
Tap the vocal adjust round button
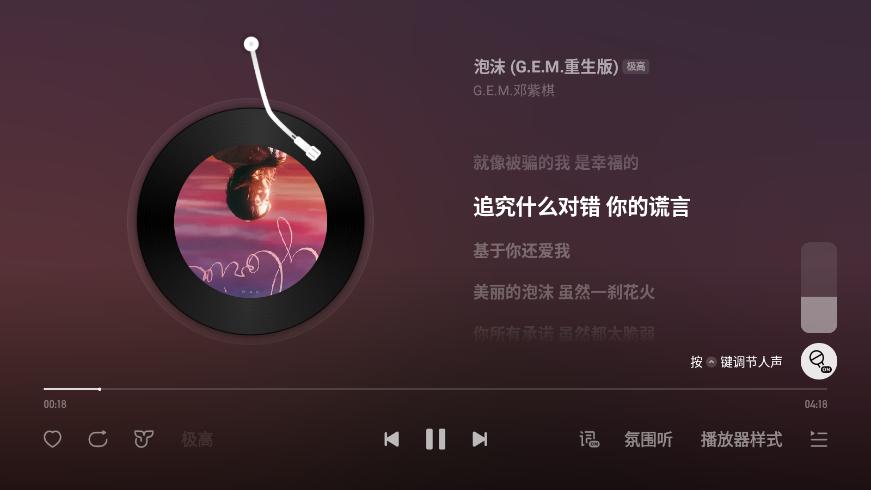pos(818,361)
